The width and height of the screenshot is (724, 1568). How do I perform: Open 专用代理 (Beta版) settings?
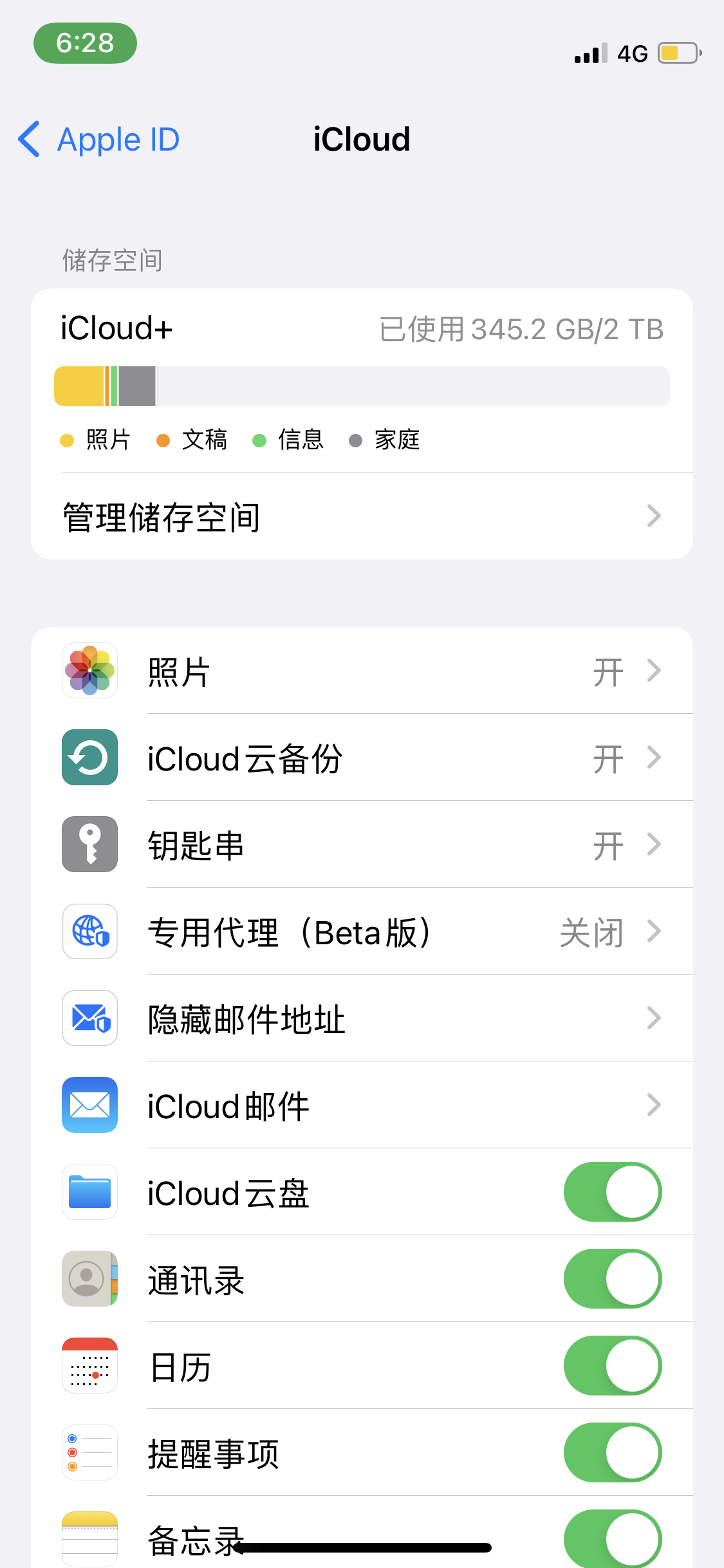point(360,932)
